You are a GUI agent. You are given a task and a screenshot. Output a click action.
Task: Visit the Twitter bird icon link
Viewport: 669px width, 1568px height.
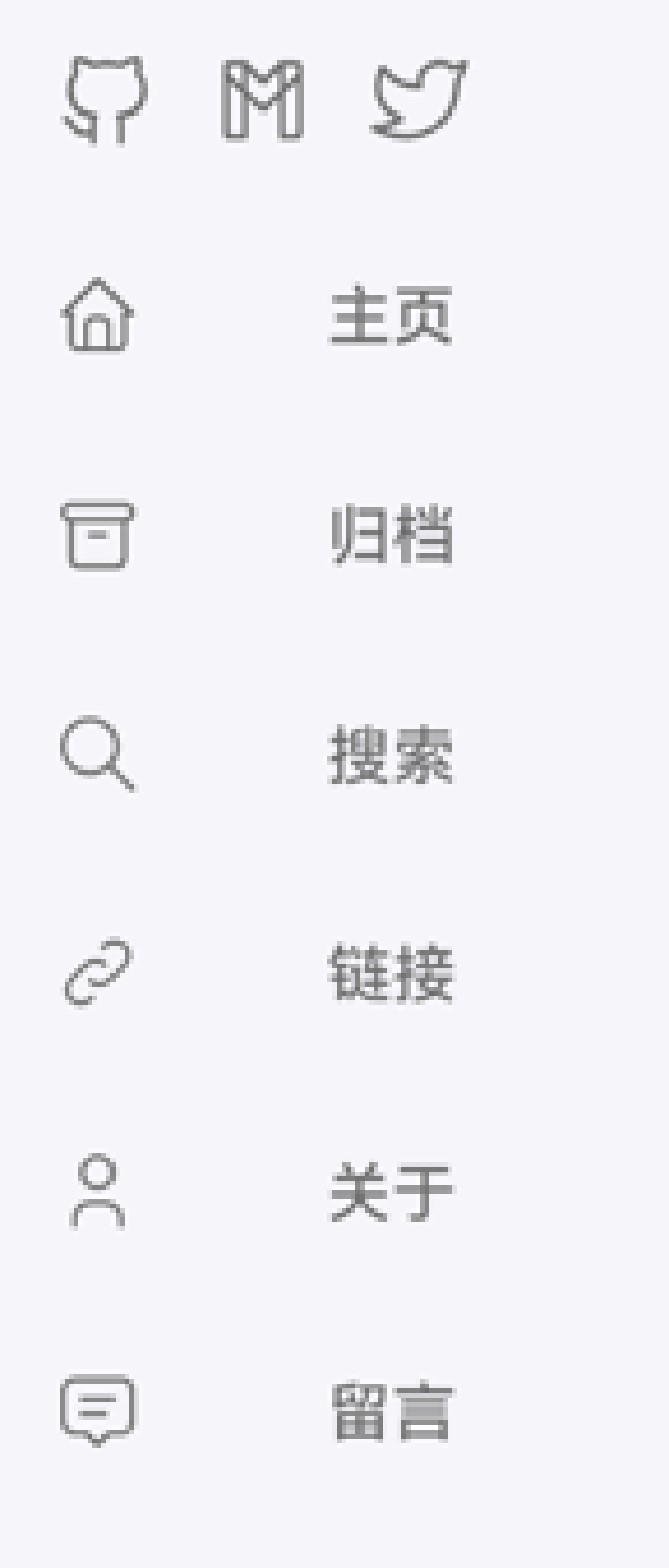(419, 99)
